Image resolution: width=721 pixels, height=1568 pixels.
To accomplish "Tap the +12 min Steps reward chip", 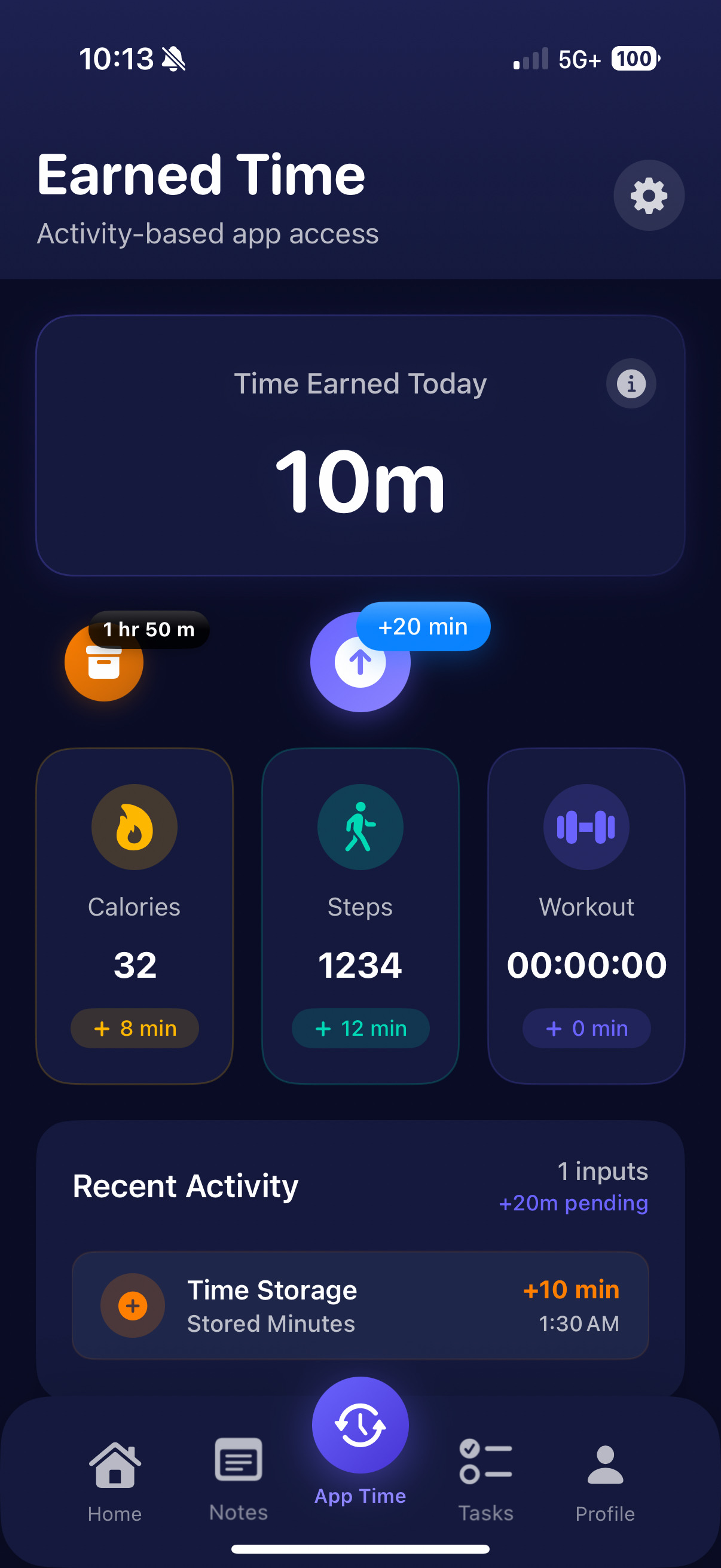I will 359,1028.
